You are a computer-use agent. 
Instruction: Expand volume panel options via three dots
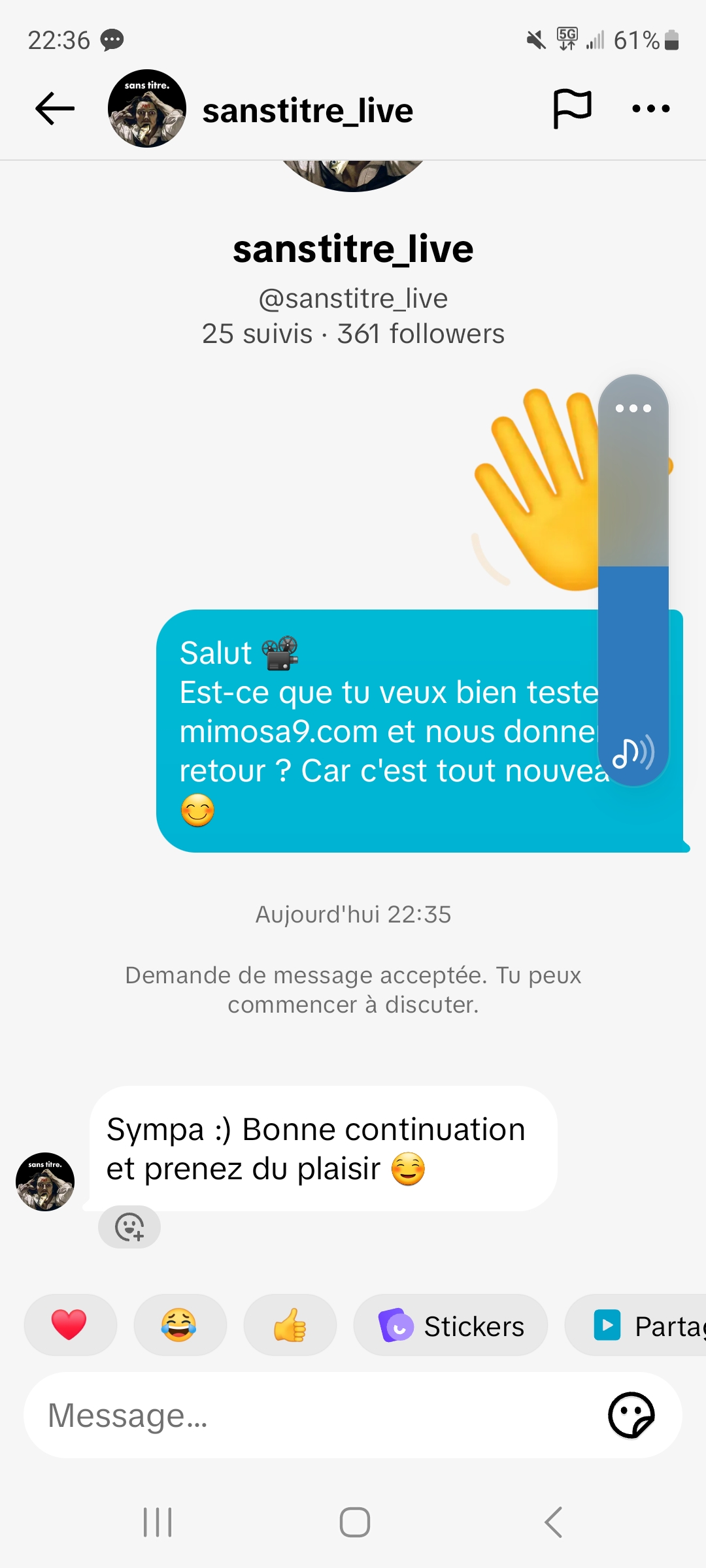click(633, 408)
